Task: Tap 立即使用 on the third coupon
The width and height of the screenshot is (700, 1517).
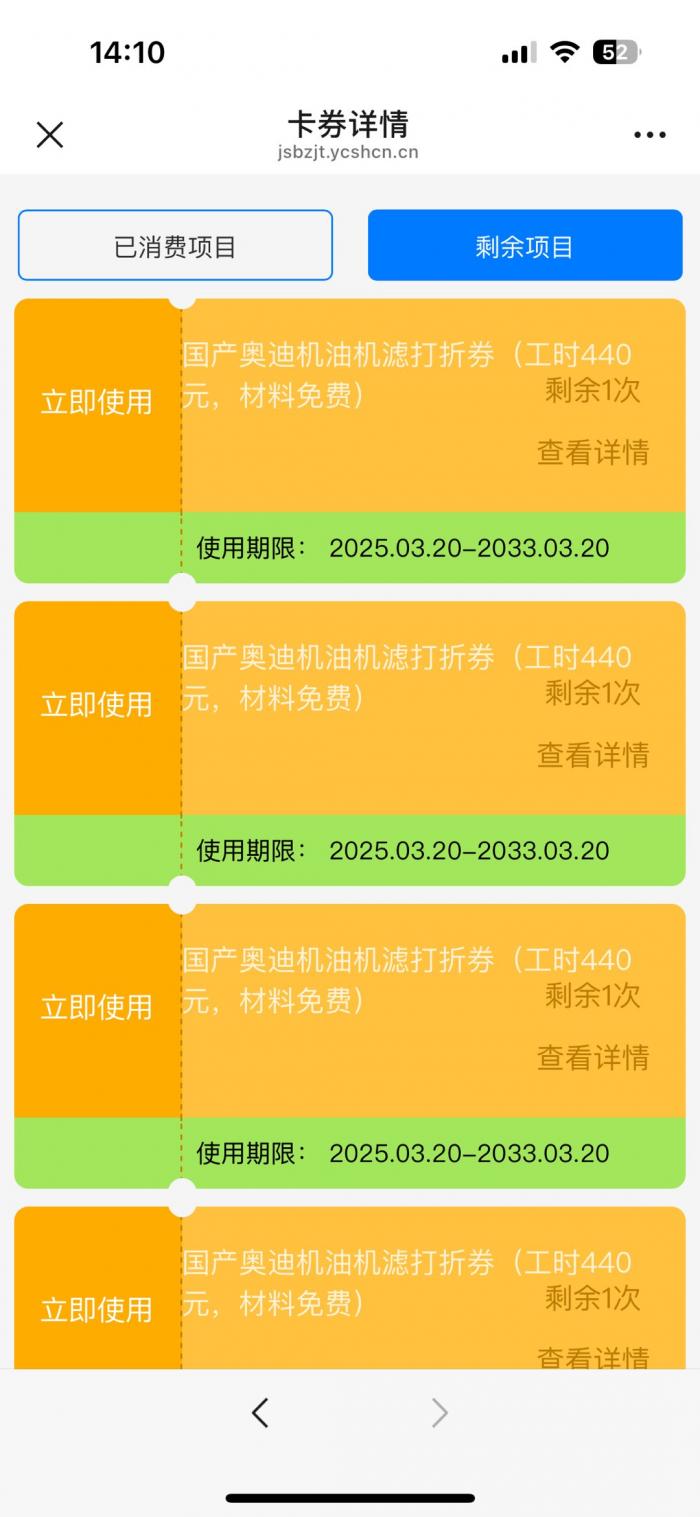Action: [97, 1007]
